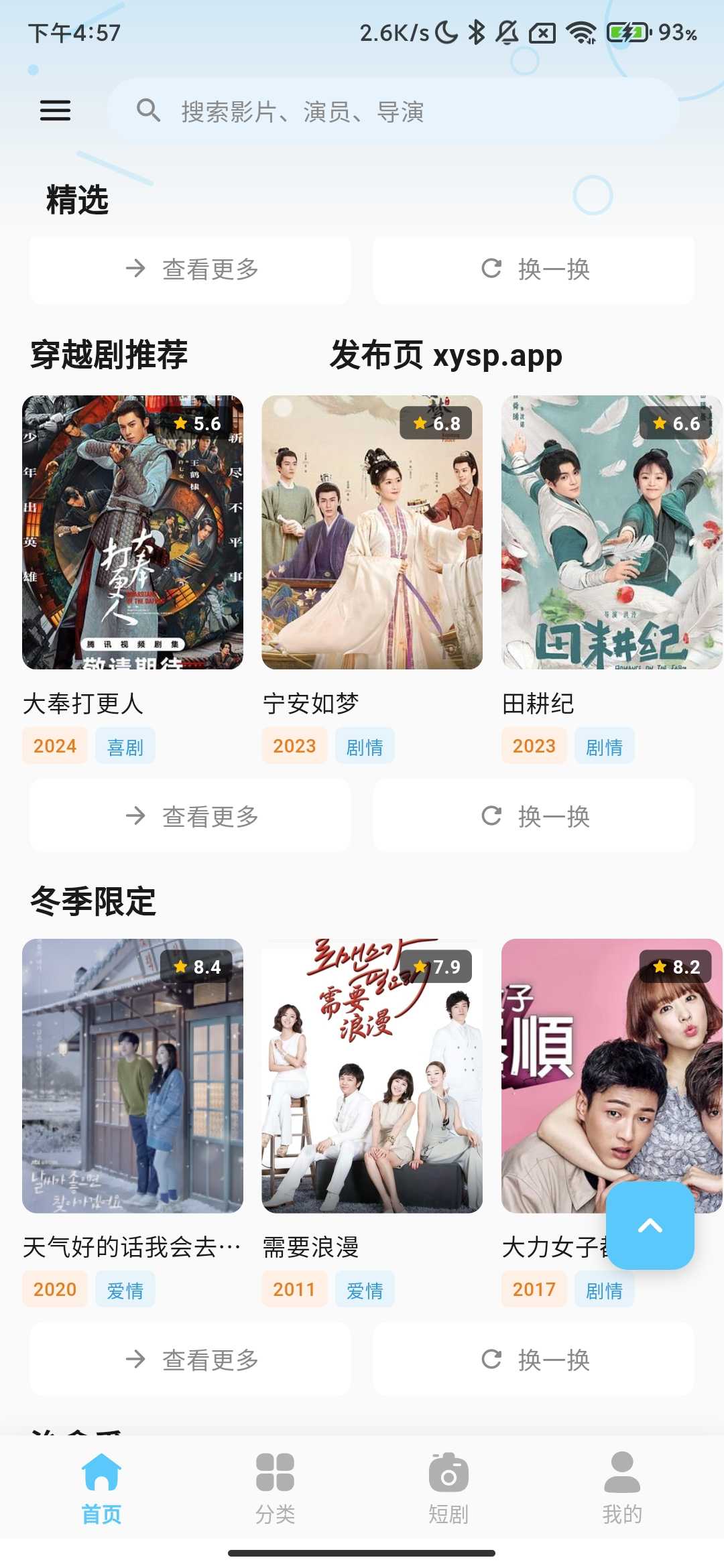Image resolution: width=724 pixels, height=1568 pixels.
Task: View more under 冬季限定
Action: pyautogui.click(x=190, y=1359)
